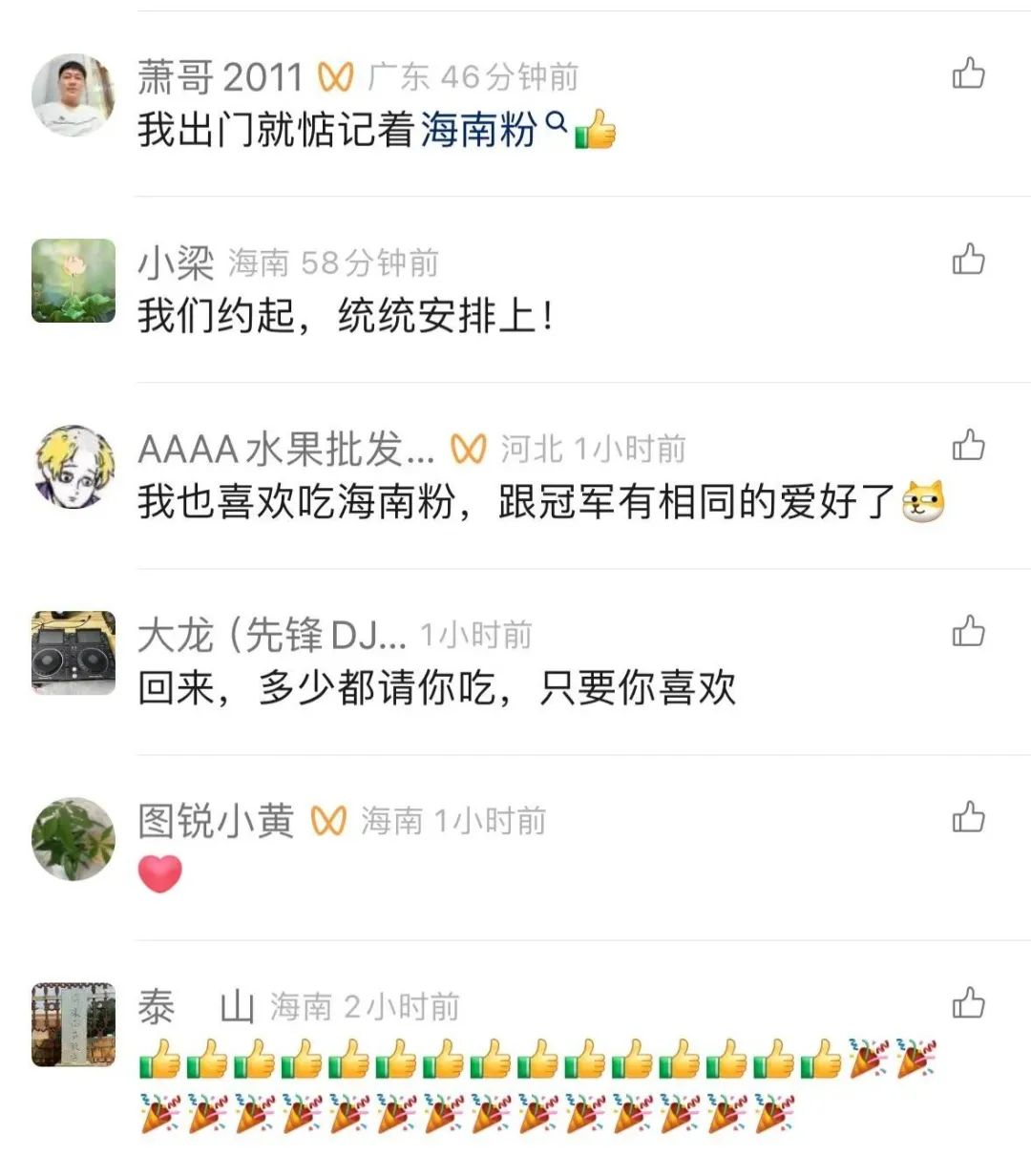The height and width of the screenshot is (1176, 1031).
Task: Open 萧哥 2011's profile picture
Action: [x=74, y=94]
